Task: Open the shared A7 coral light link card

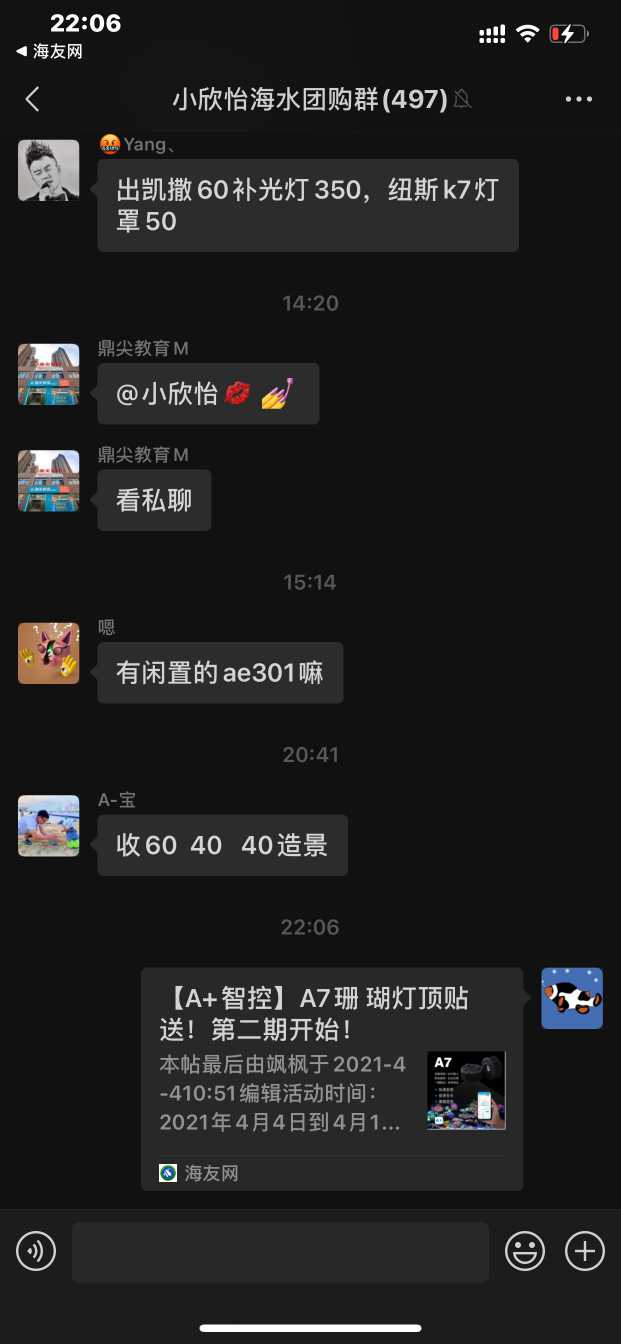Action: click(x=331, y=1078)
